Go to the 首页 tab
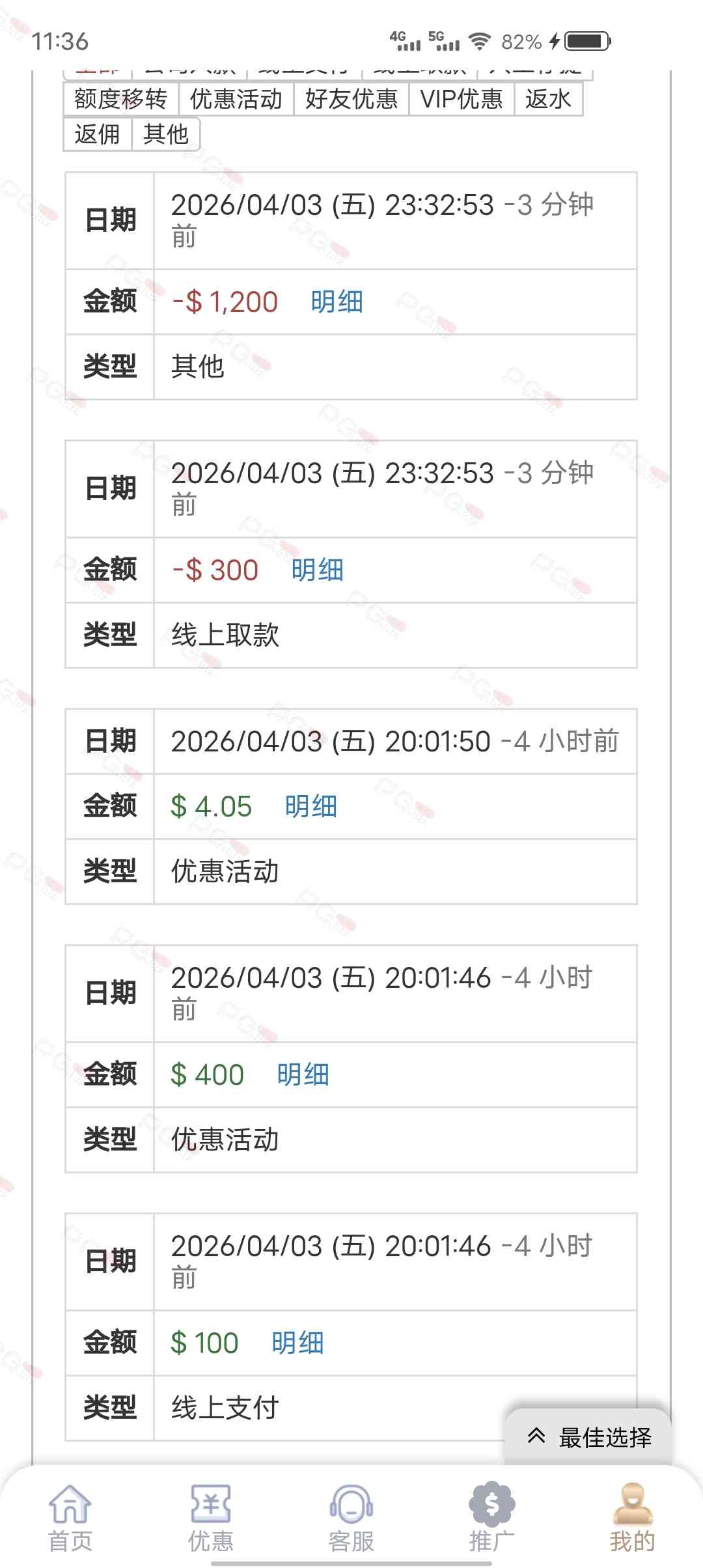This screenshot has width=703, height=1568. point(70,1517)
